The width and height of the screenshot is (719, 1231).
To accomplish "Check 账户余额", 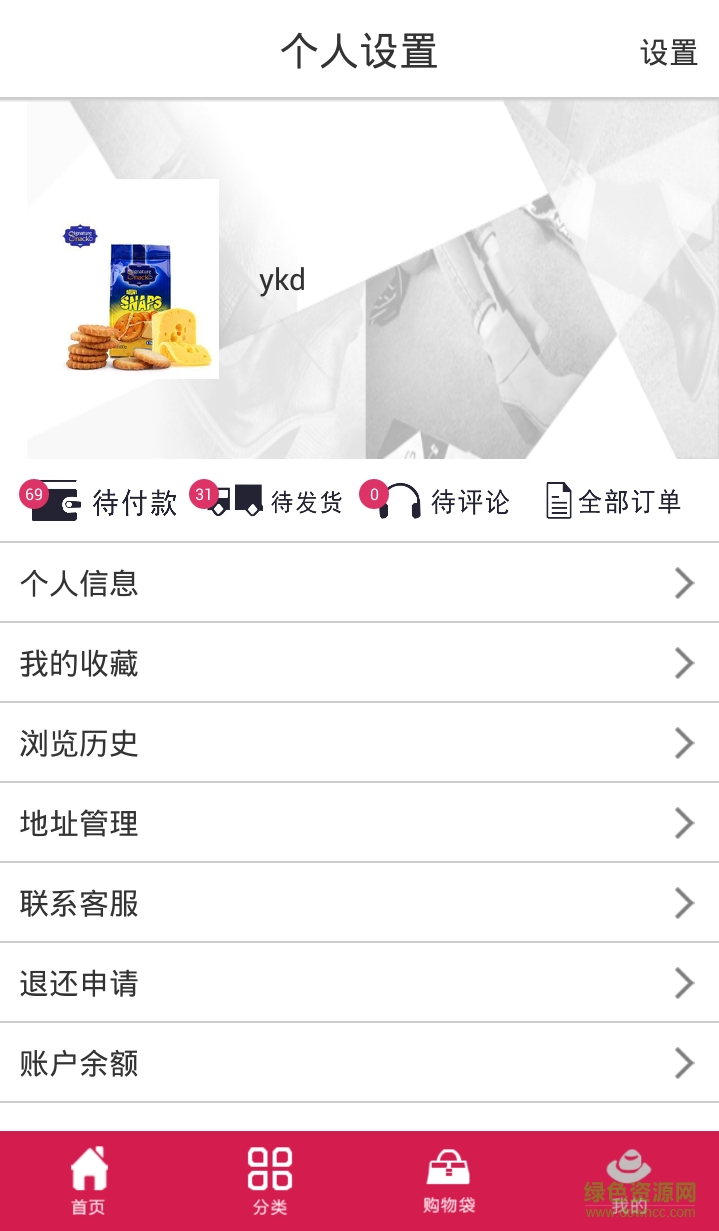I will [359, 1063].
